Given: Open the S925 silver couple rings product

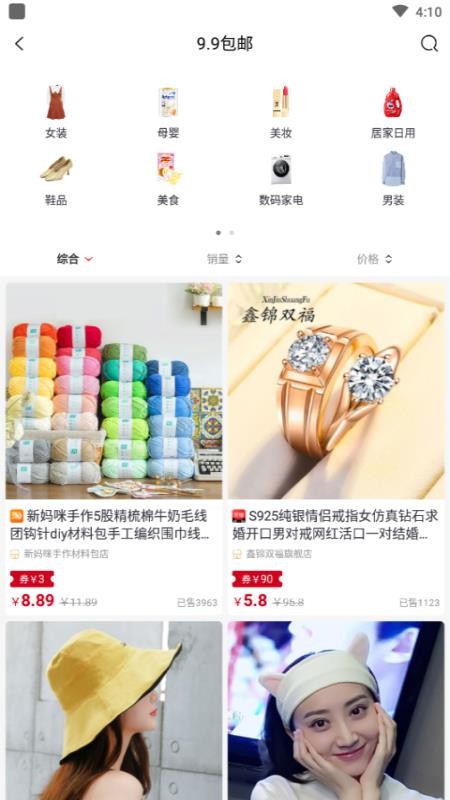Looking at the screenshot, I should click(336, 448).
